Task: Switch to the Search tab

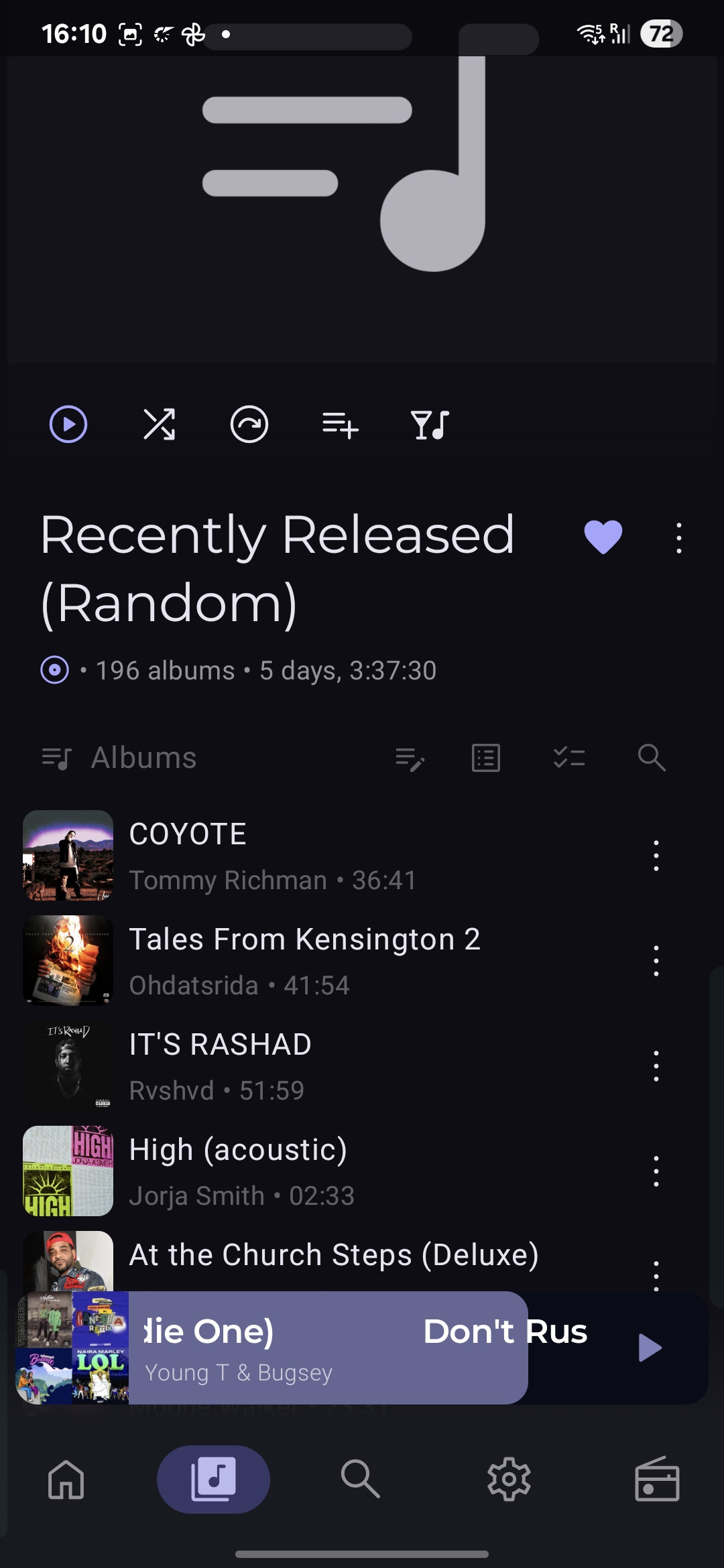Action: click(361, 1479)
